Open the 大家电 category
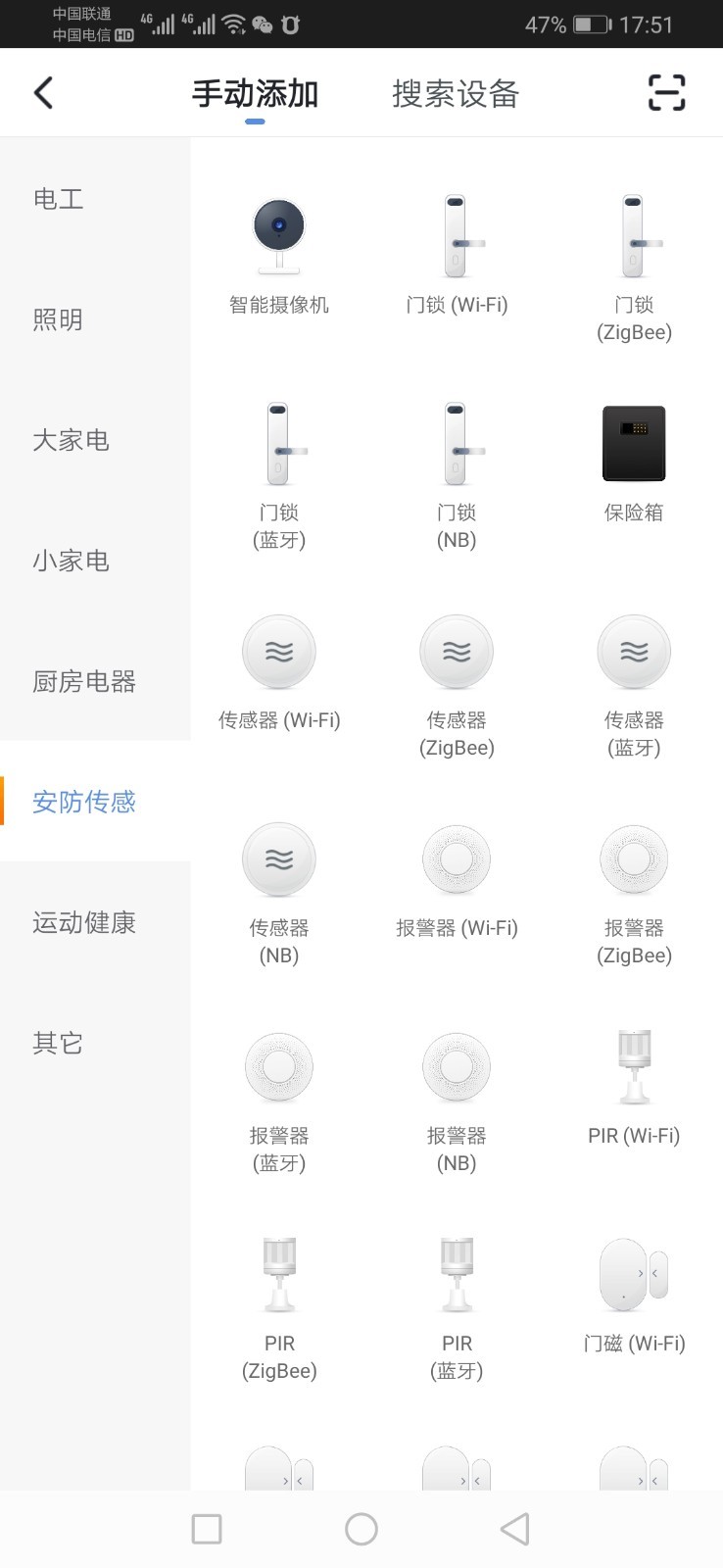Screen dimensions: 723x1568 click(x=71, y=440)
